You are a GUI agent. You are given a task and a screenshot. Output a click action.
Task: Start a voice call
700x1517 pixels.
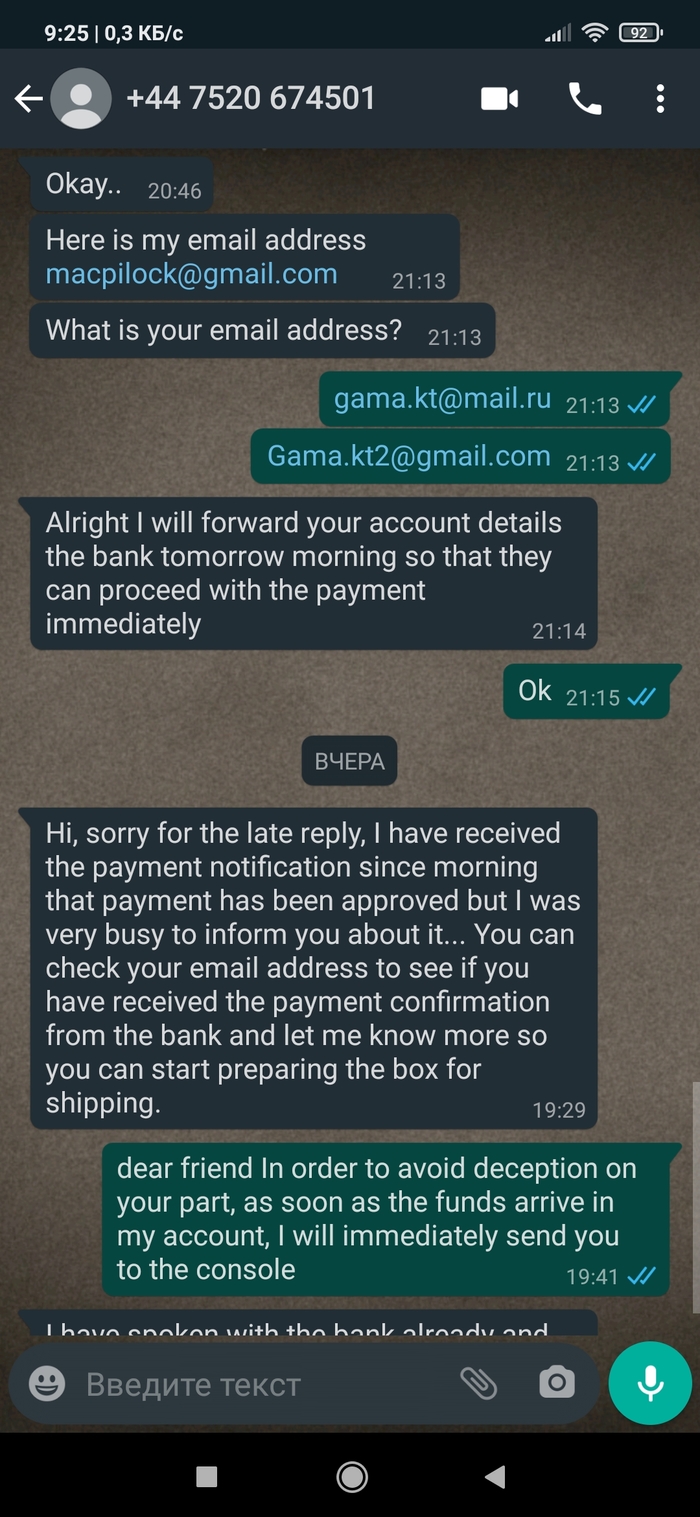pos(585,98)
